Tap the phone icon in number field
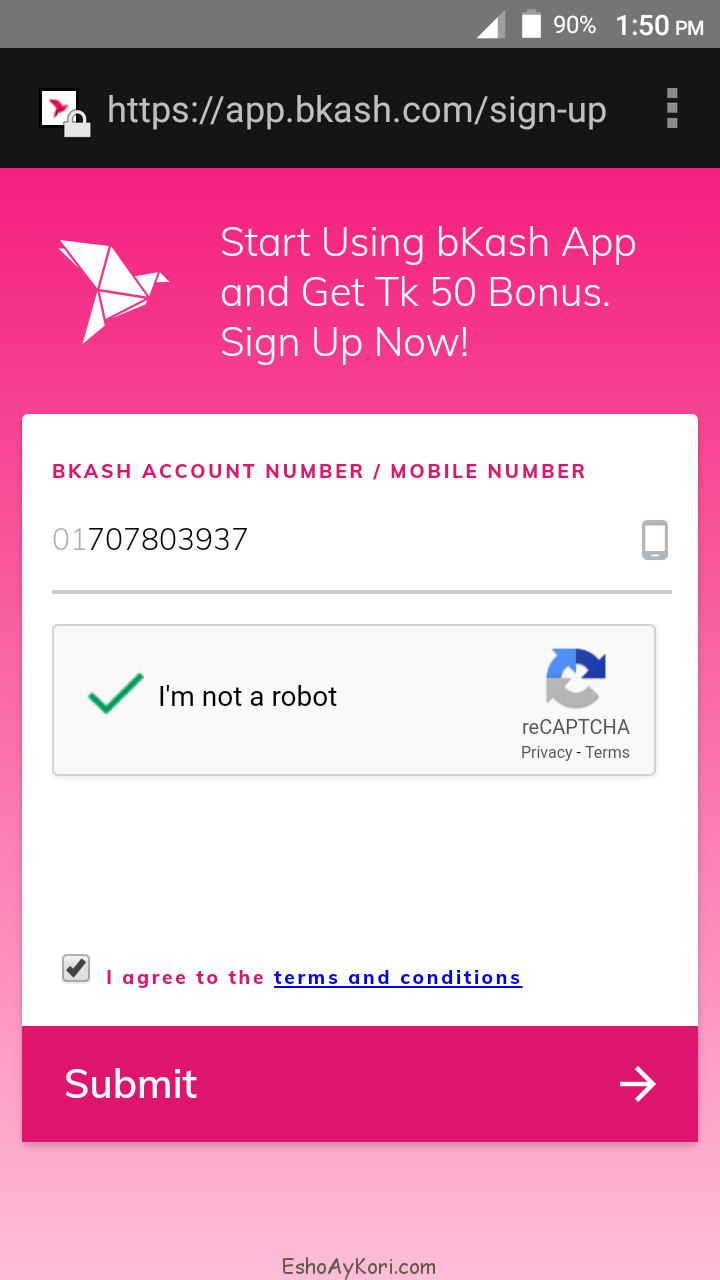The width and height of the screenshot is (720, 1280). [x=654, y=540]
